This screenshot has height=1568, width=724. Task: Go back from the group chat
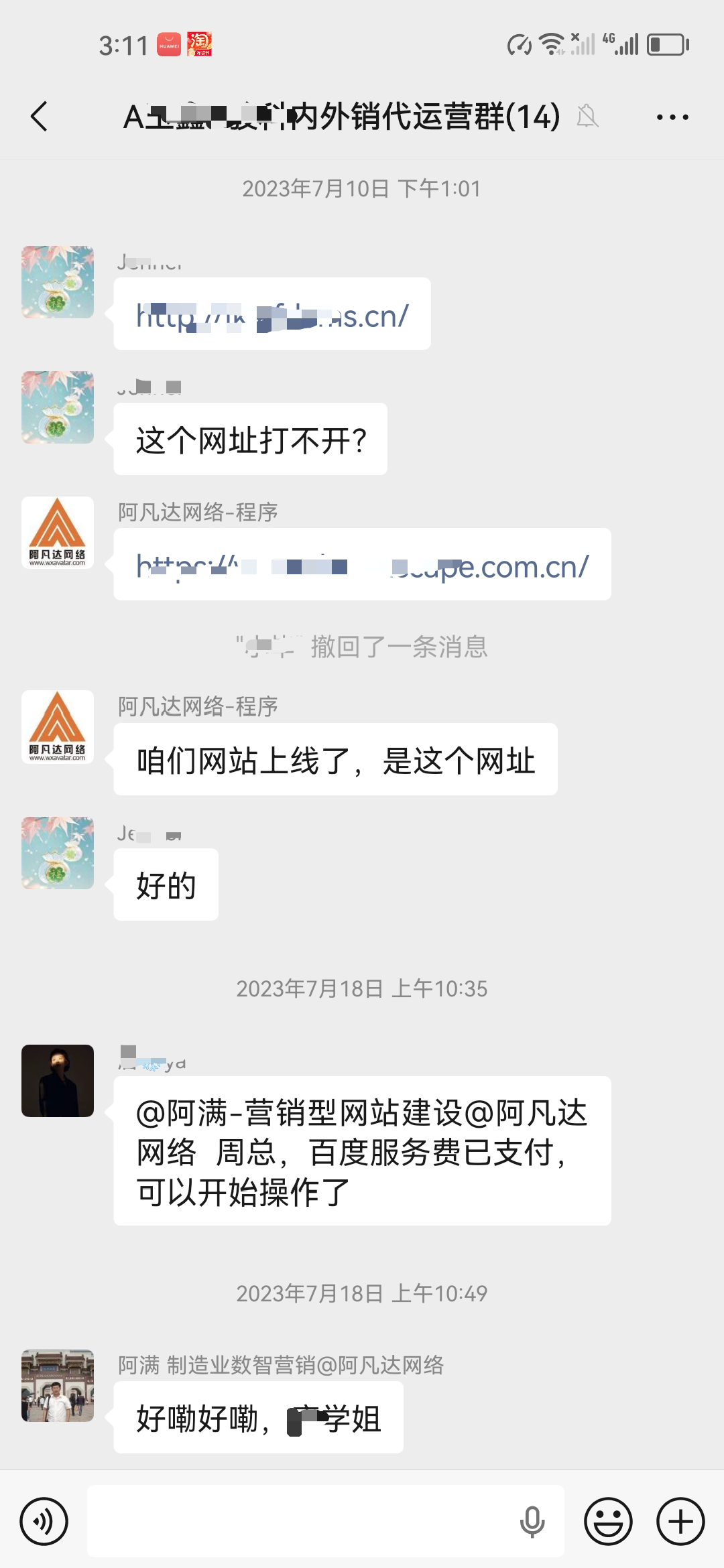[39, 117]
